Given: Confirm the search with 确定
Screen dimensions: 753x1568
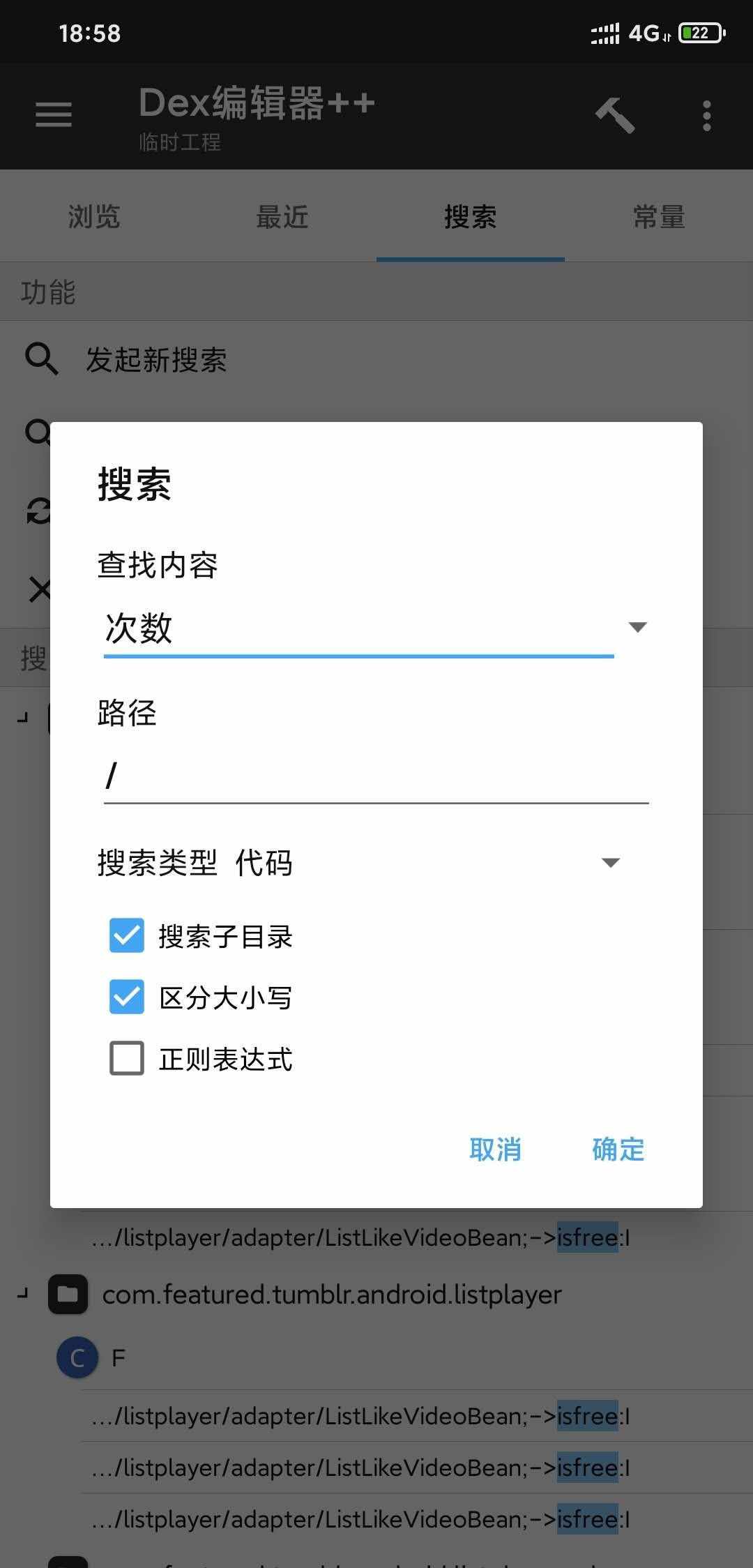Looking at the screenshot, I should click(618, 1149).
